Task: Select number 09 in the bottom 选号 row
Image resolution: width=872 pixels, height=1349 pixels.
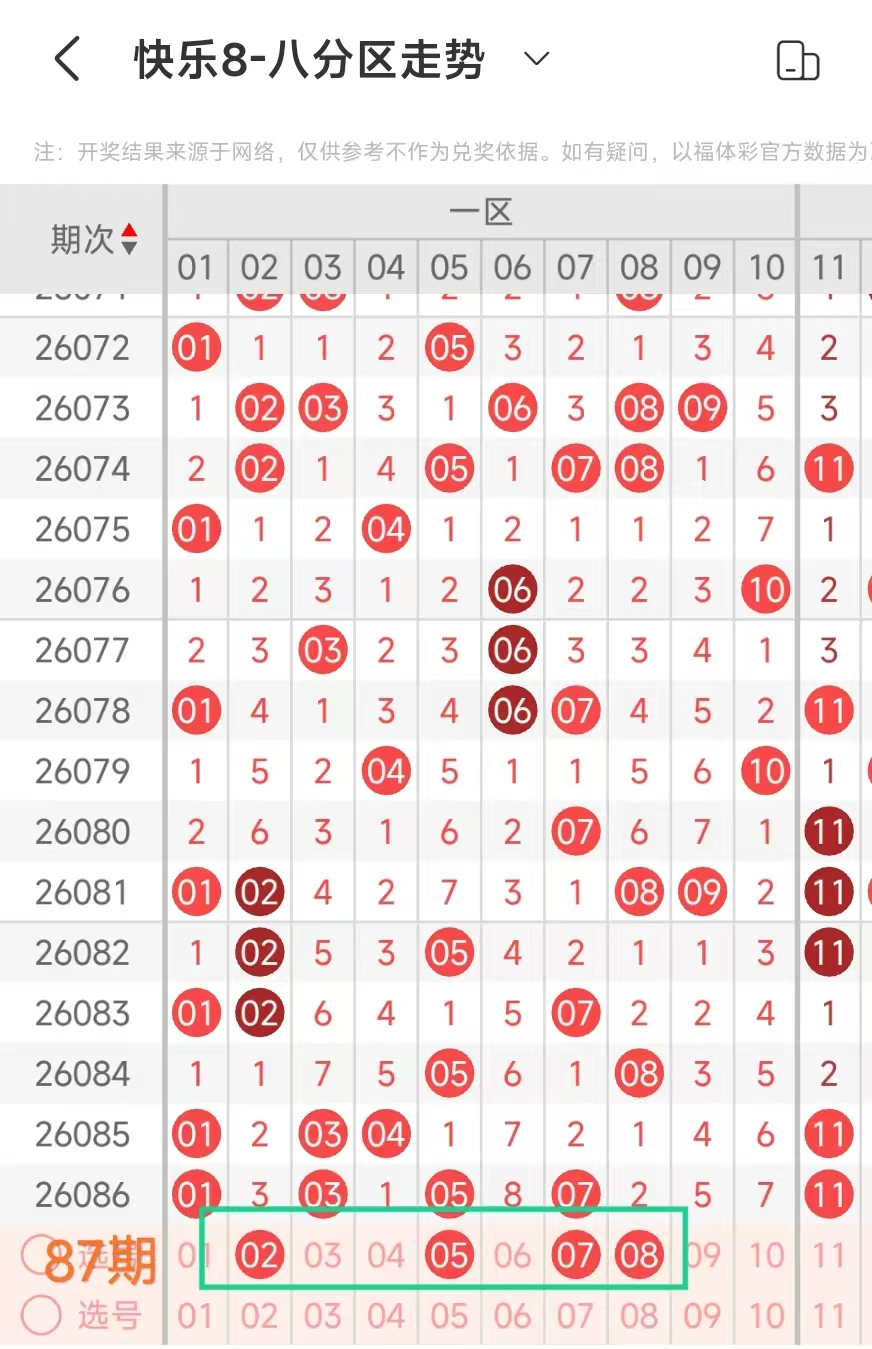Action: [702, 1316]
